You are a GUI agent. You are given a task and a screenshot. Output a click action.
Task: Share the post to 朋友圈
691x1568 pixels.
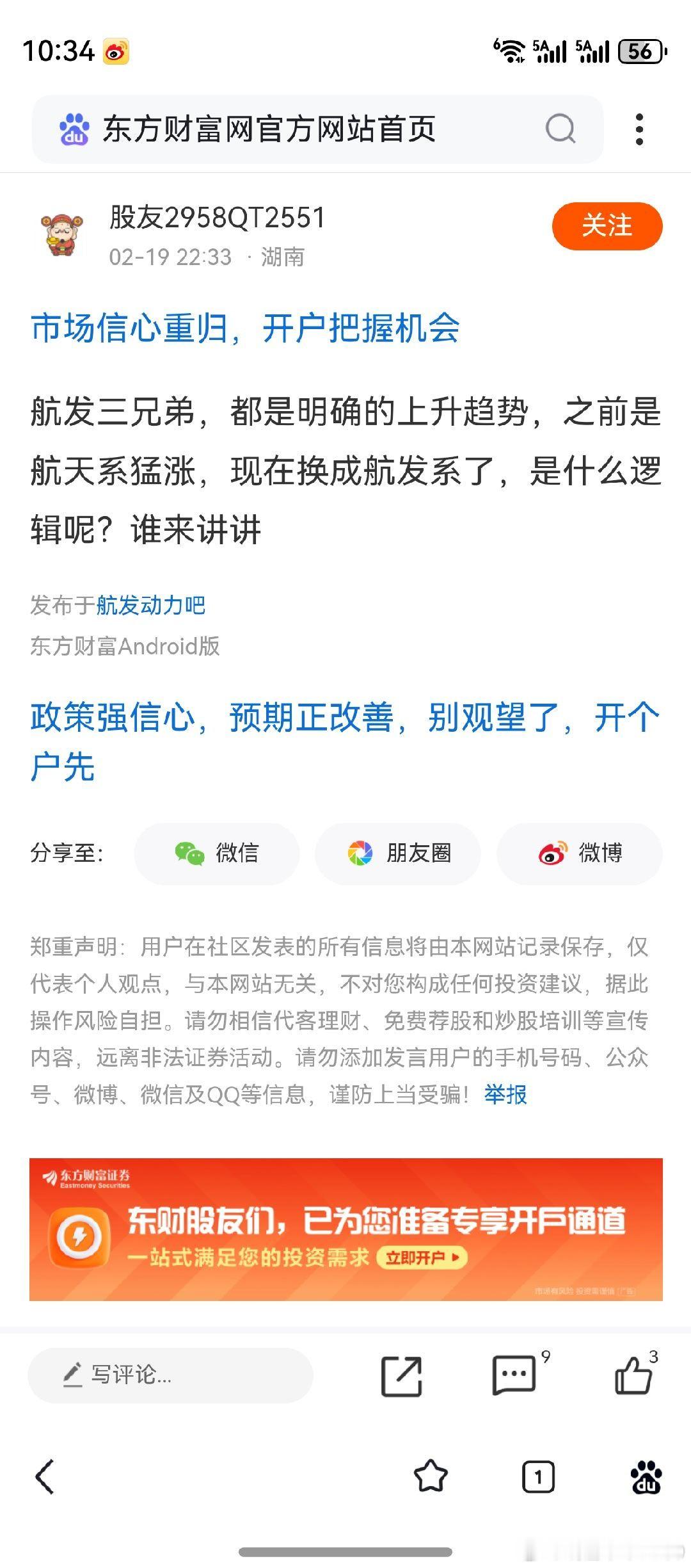coord(397,854)
